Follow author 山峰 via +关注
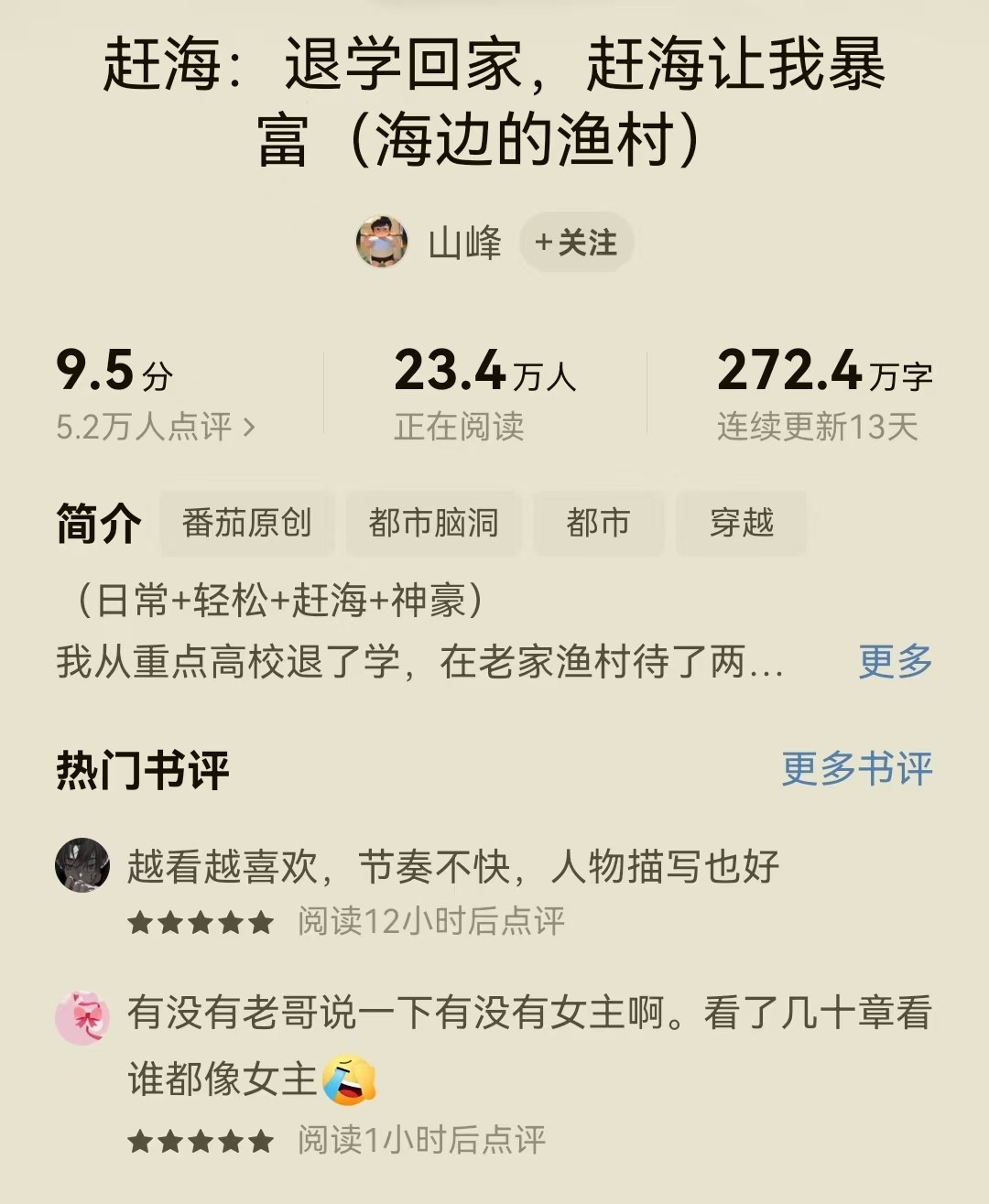This screenshot has height=1204, width=989. point(576,243)
